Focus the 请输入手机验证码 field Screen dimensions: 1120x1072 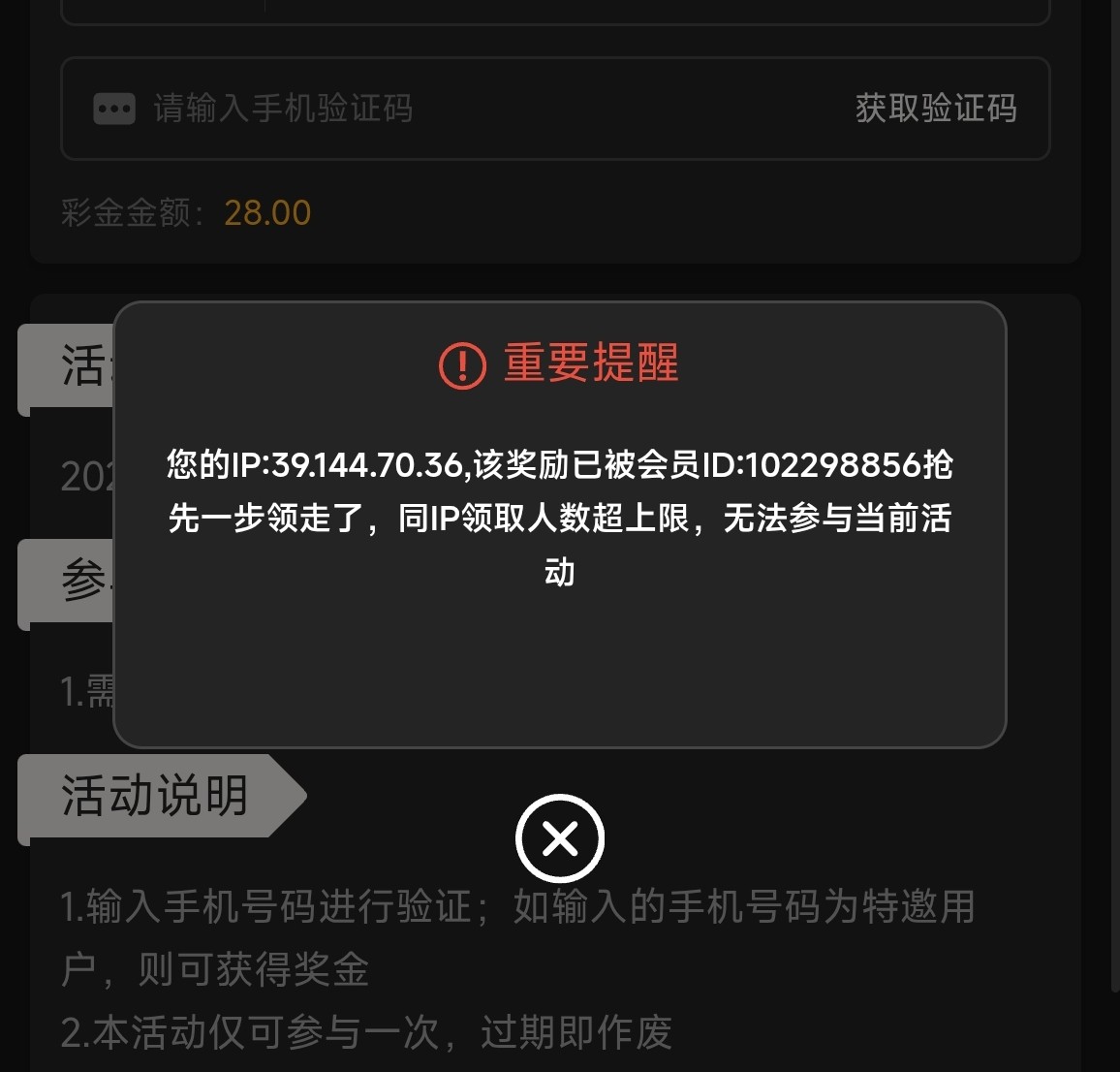436,108
